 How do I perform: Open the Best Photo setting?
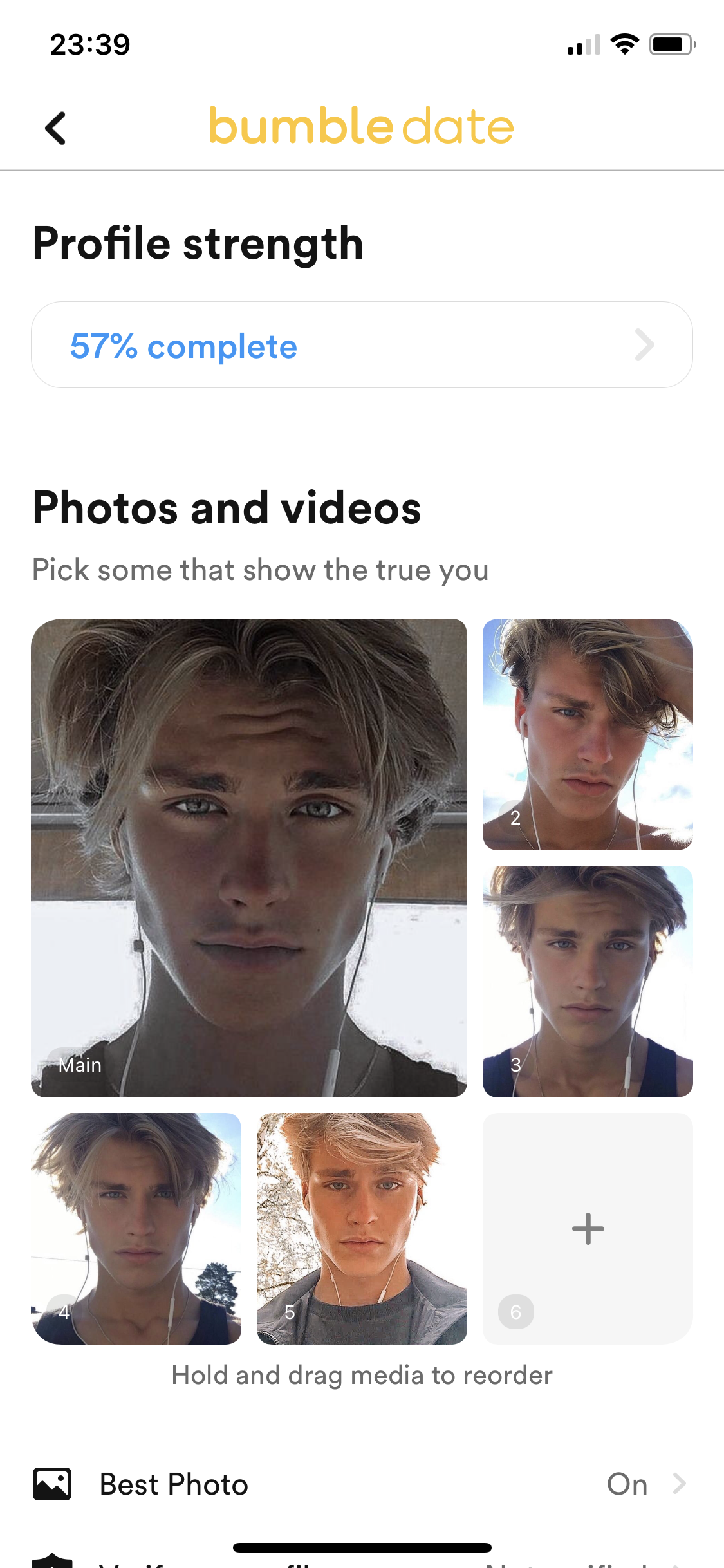coord(362,1484)
